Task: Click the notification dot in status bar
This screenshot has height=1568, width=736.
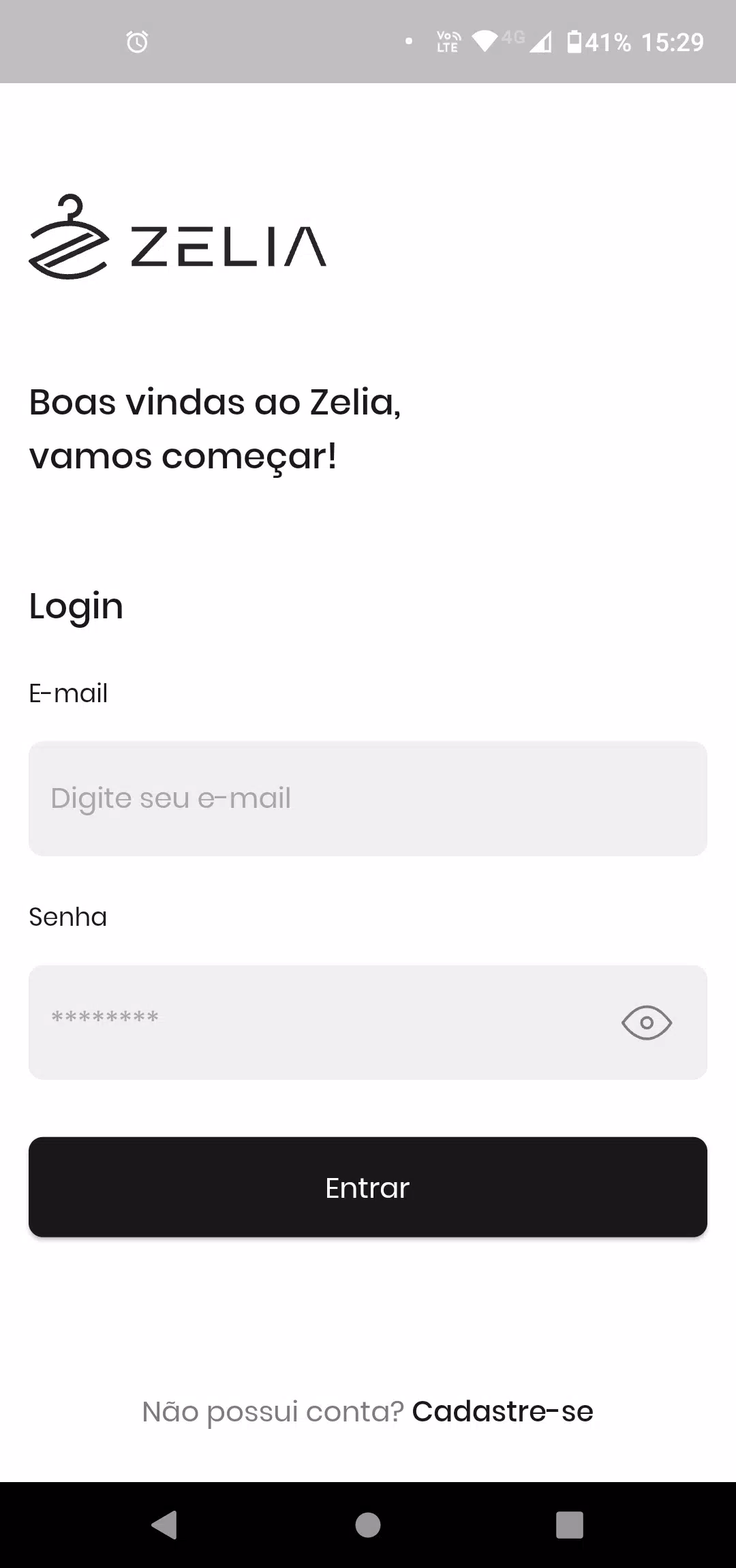Action: [409, 42]
